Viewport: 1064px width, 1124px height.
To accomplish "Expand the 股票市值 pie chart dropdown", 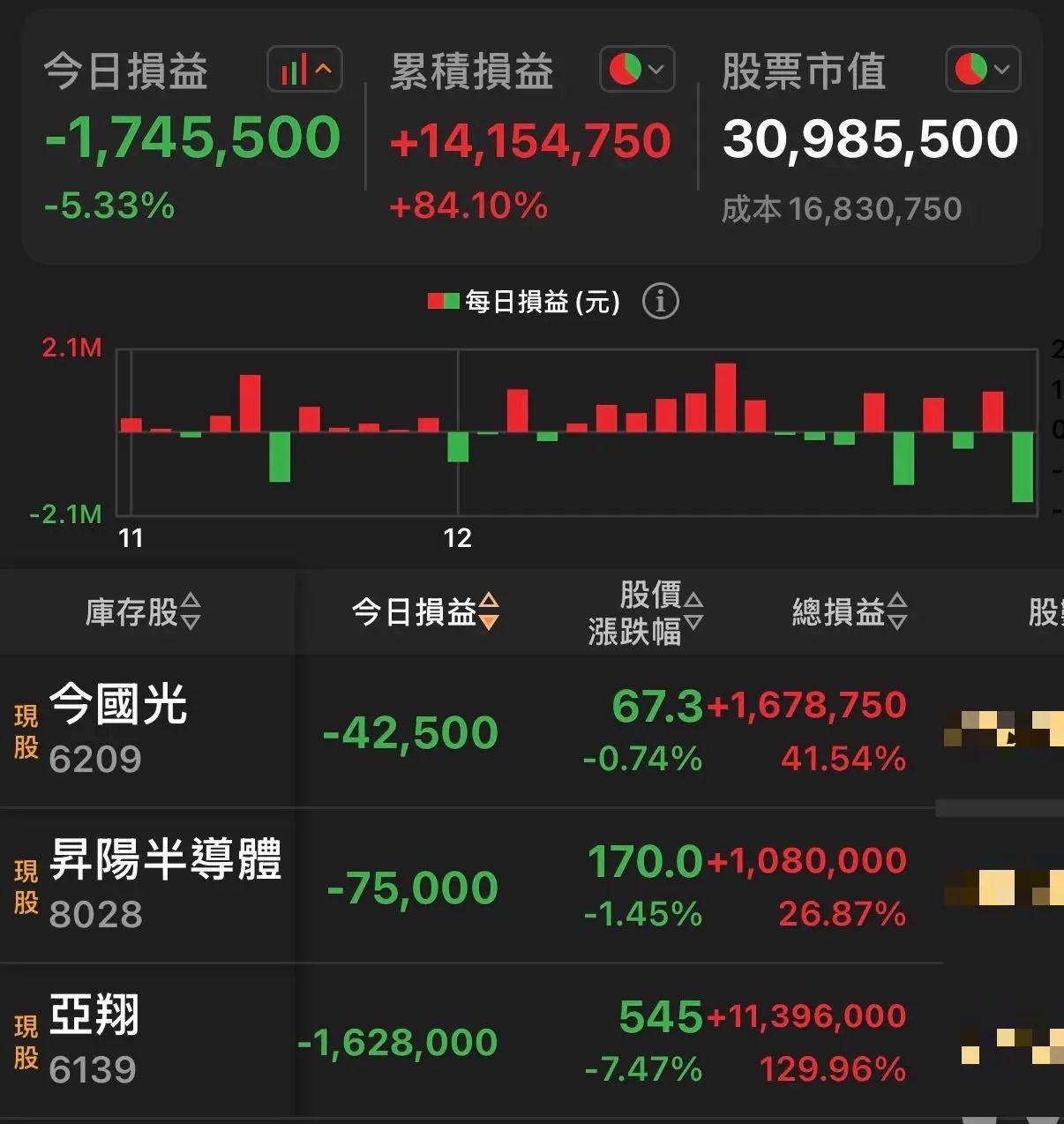I will tap(983, 70).
